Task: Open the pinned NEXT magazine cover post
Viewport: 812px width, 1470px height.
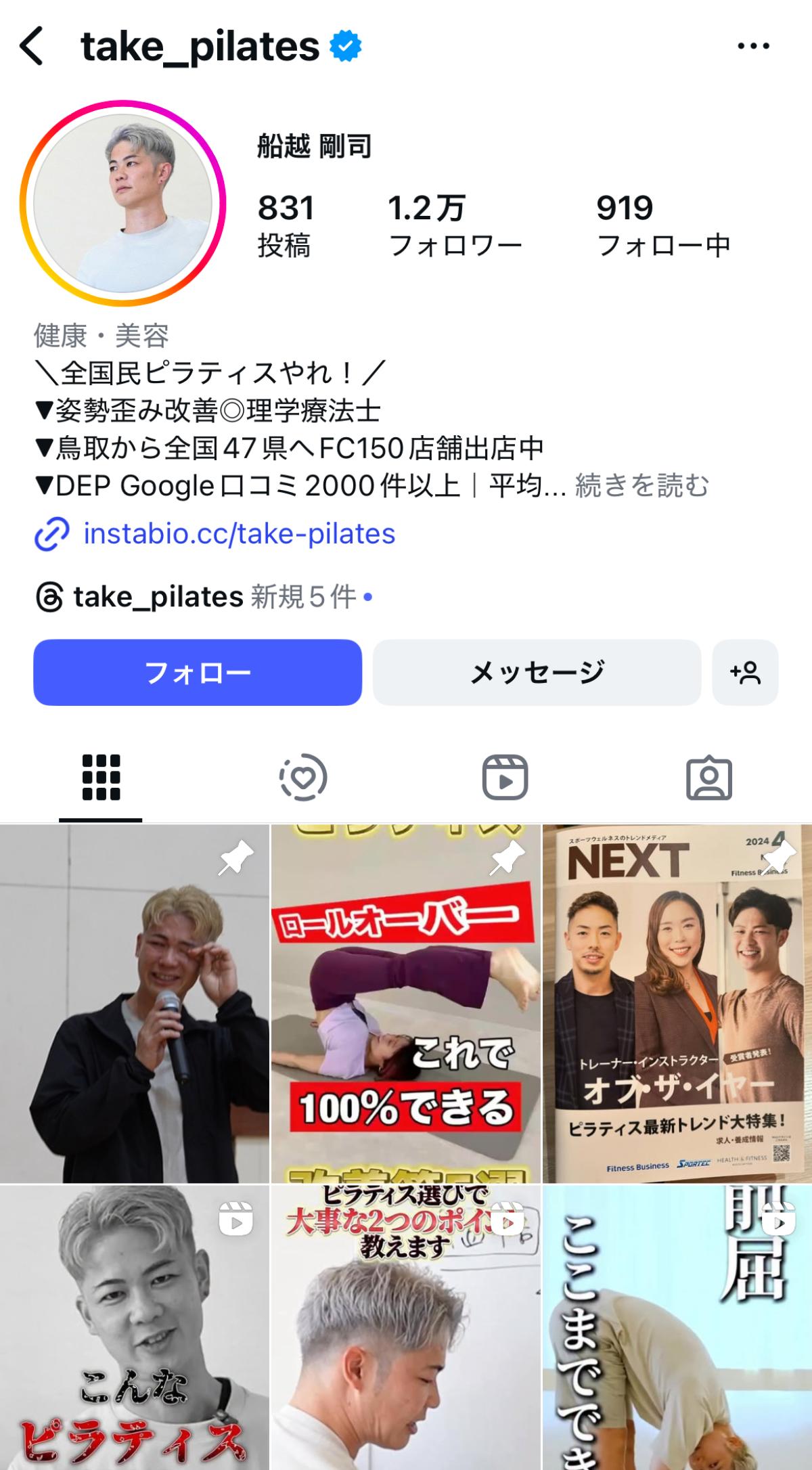Action: [677, 1003]
